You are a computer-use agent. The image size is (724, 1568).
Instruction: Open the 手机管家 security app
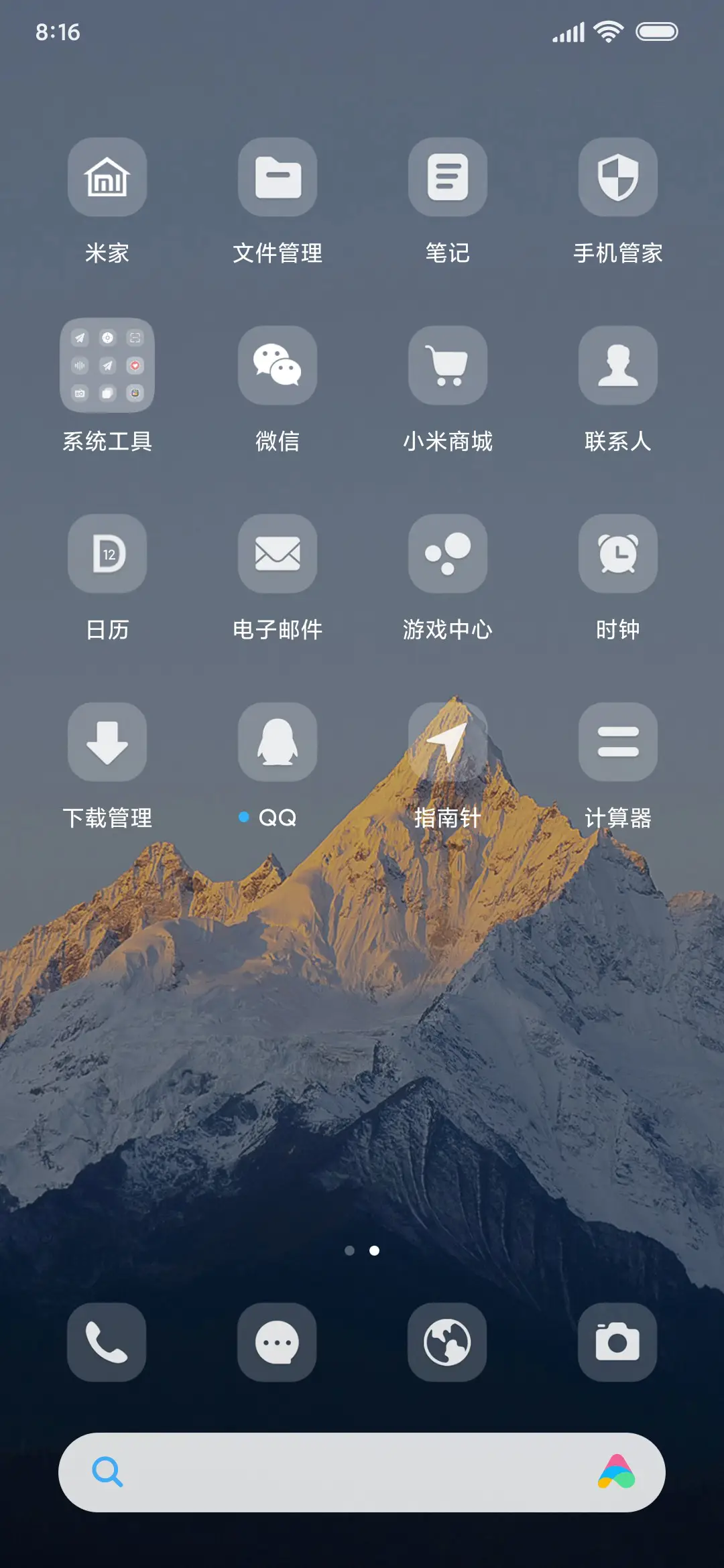tap(617, 178)
